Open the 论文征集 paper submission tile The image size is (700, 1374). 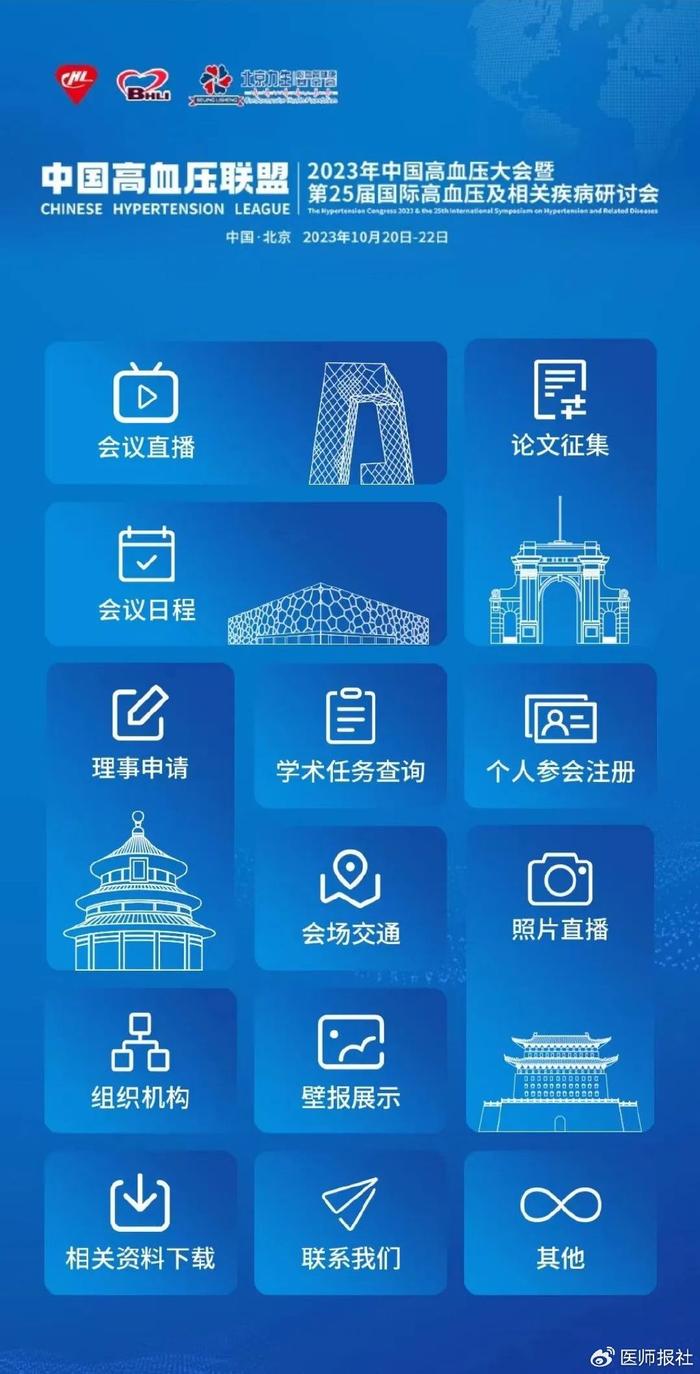(x=560, y=493)
